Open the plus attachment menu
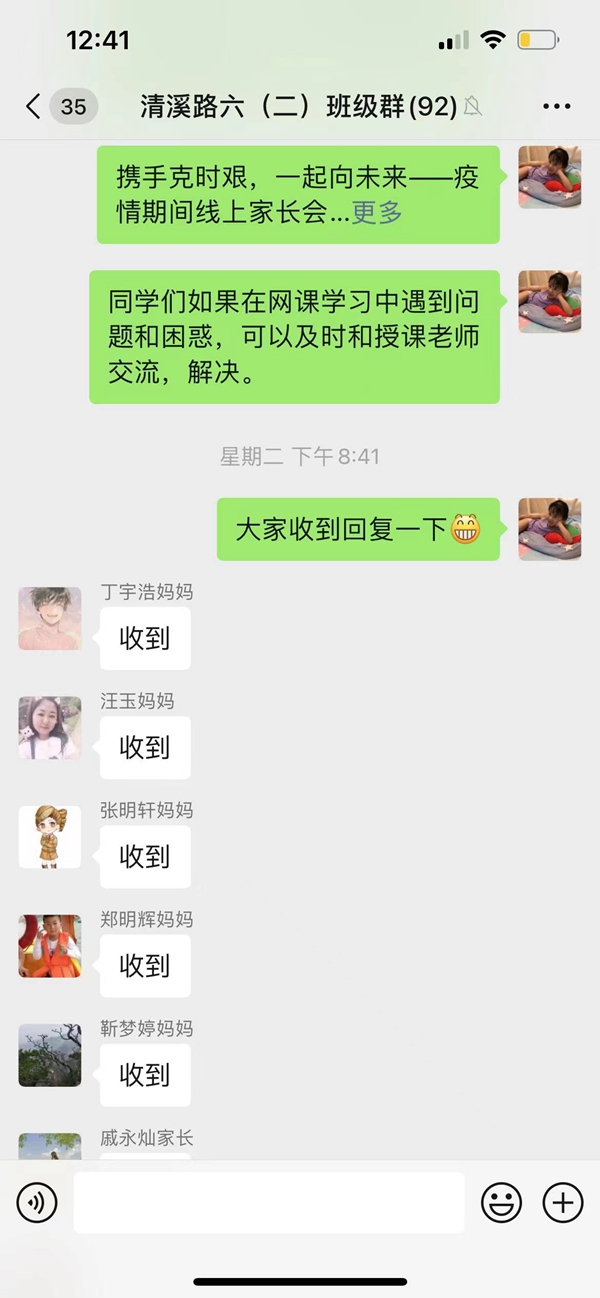Viewport: 600px width, 1298px height. coord(562,1202)
